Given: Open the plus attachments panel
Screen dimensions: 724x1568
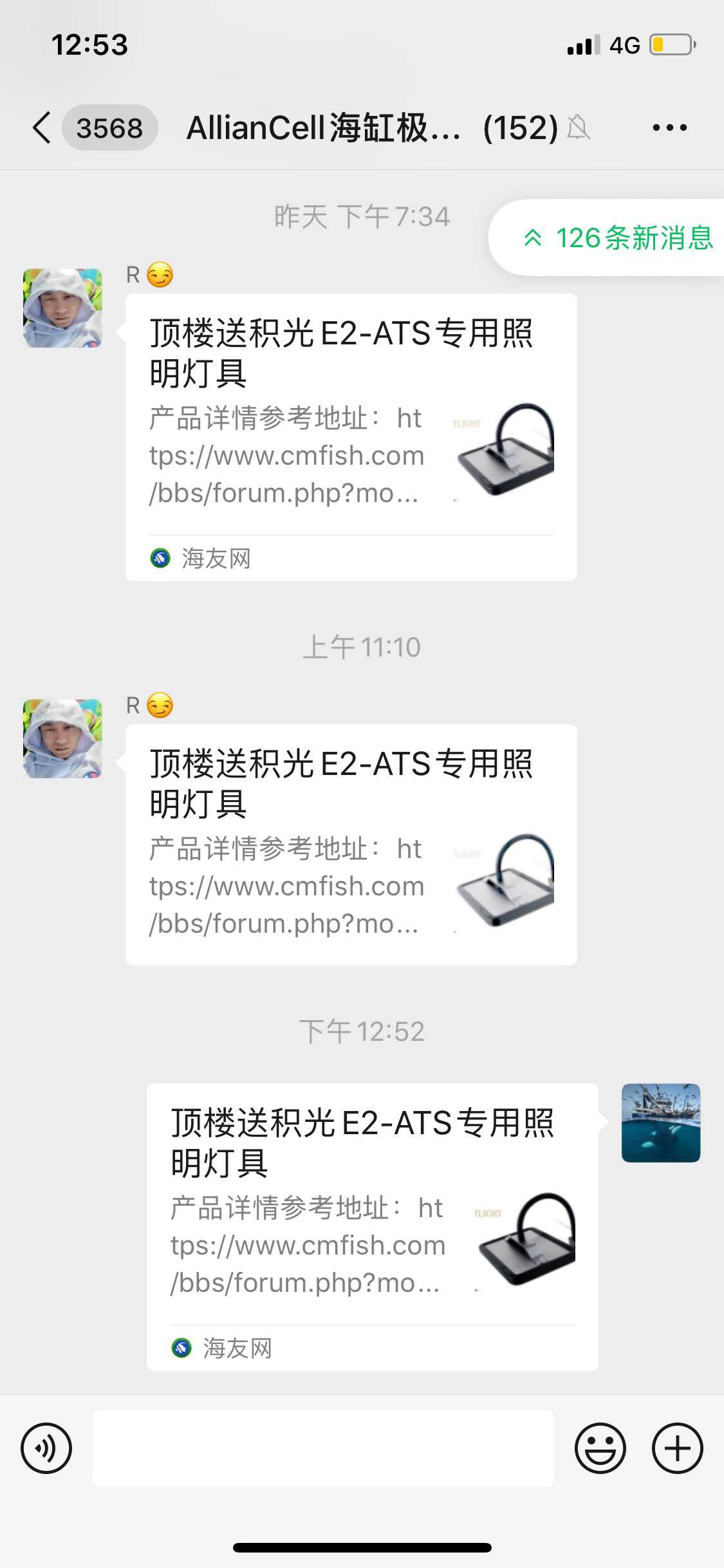Looking at the screenshot, I should (677, 1448).
